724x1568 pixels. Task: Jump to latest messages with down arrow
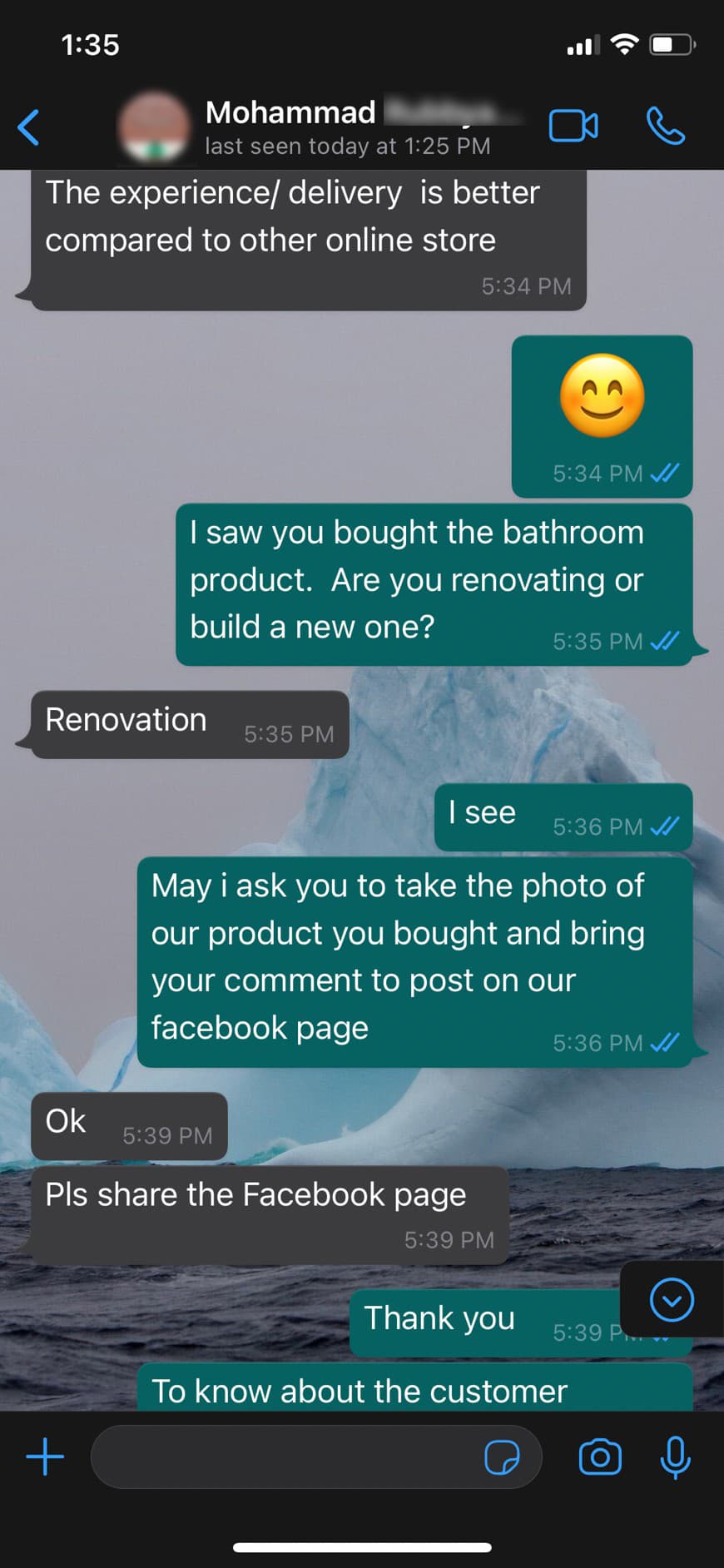[x=672, y=1299]
